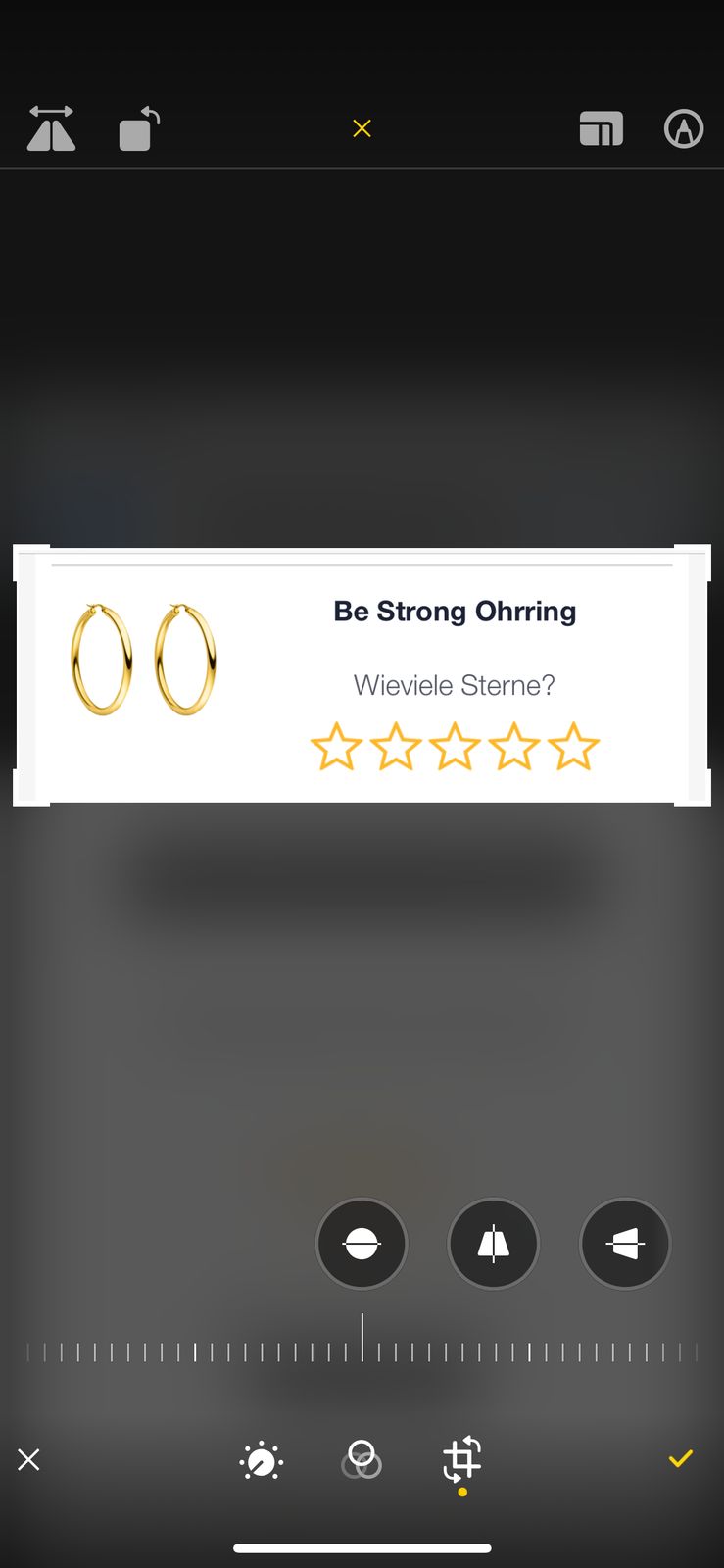
Task: Switch to the filters tab
Action: coord(362,1460)
